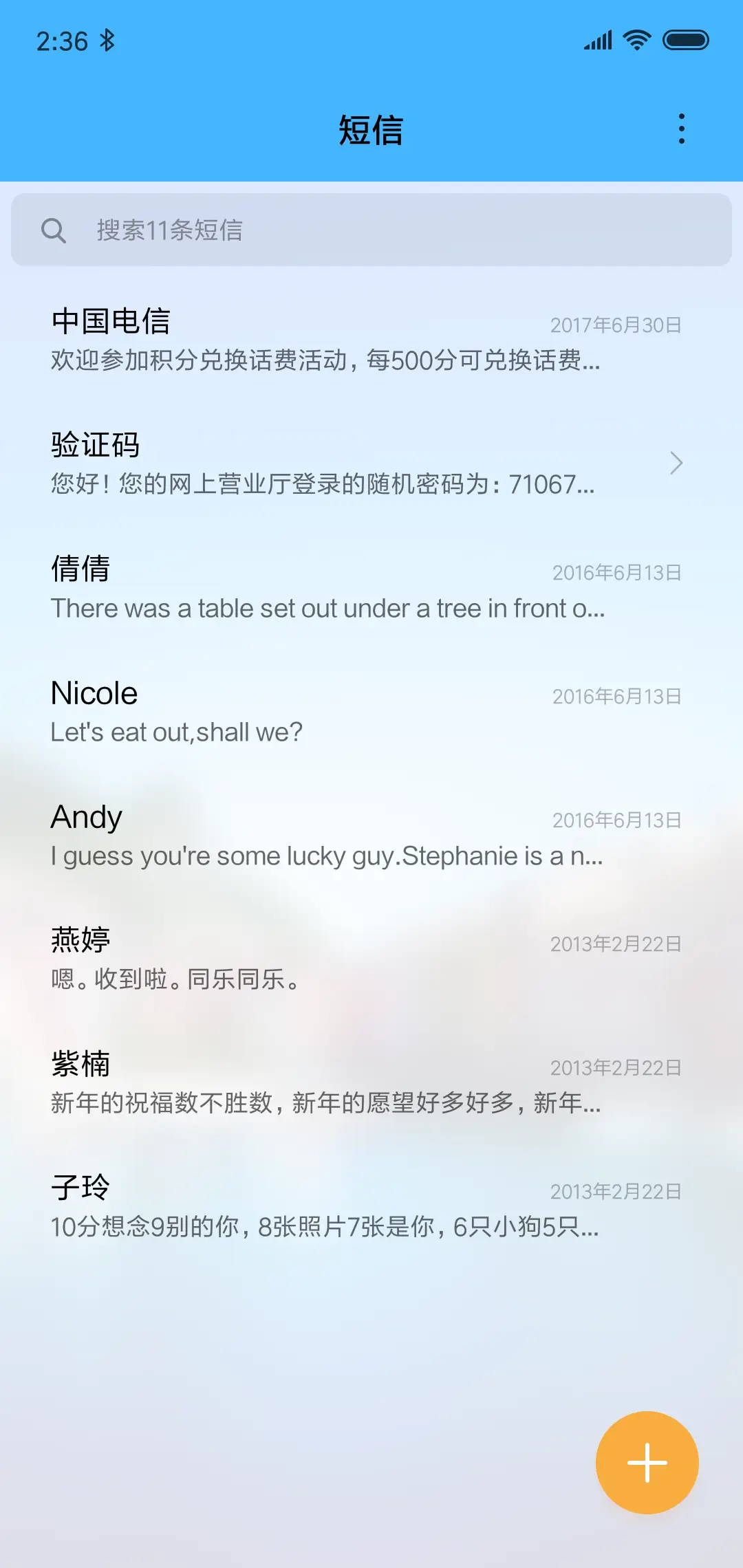Open the 中国电信 conversation
The image size is (743, 1568).
click(310, 339)
